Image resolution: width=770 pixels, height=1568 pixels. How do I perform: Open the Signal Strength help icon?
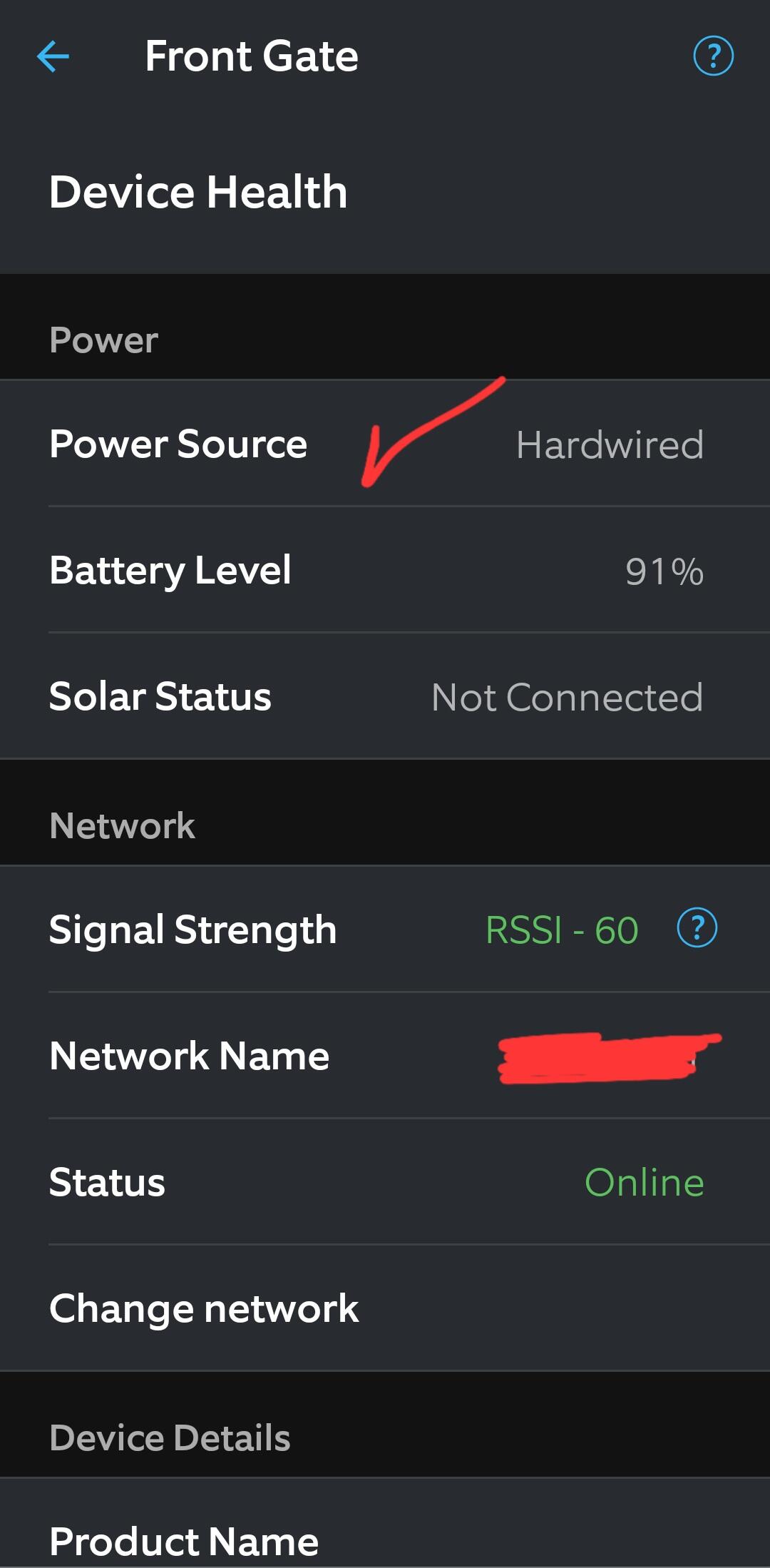coord(697,928)
